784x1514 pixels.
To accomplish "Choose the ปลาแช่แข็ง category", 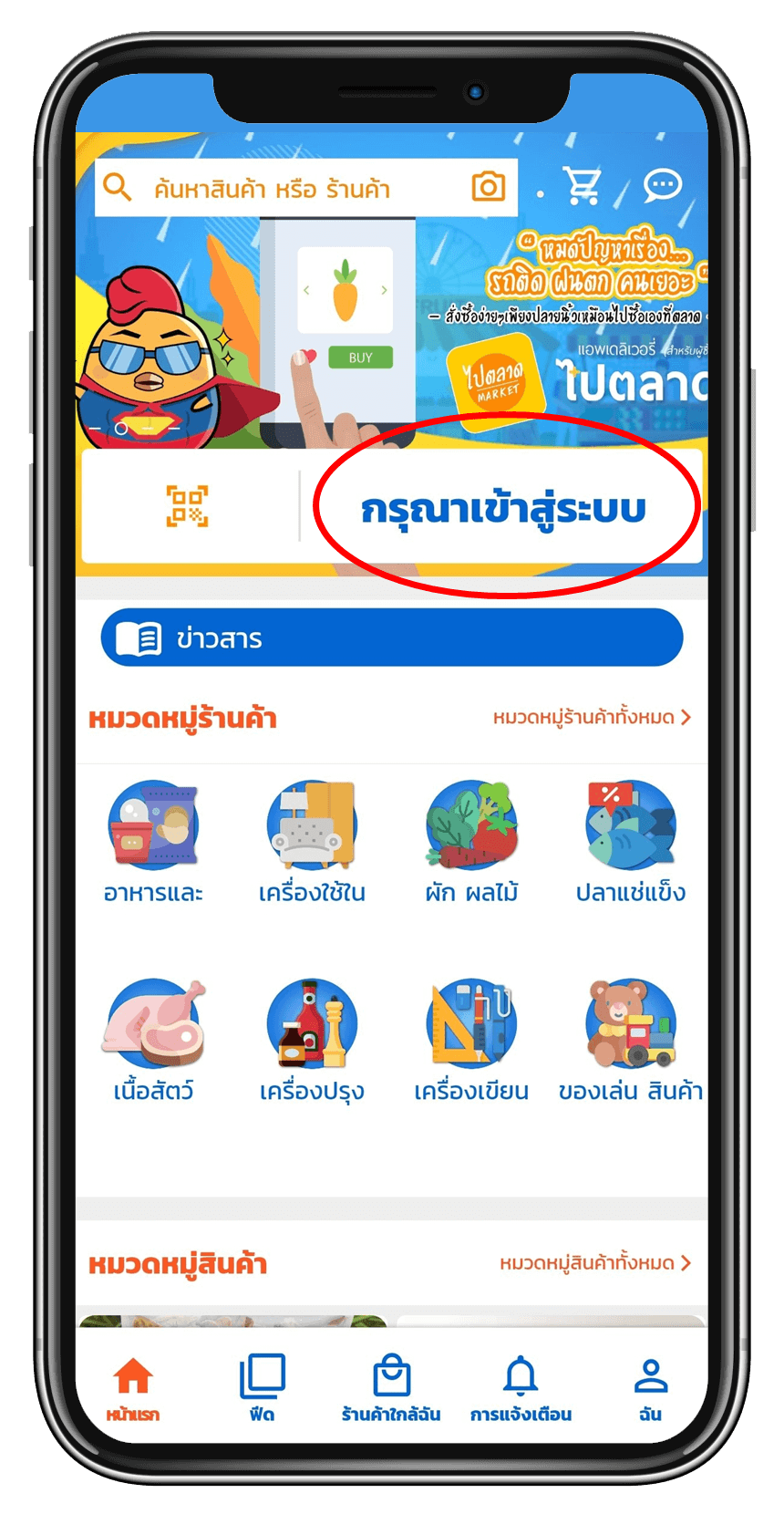I will (630, 841).
